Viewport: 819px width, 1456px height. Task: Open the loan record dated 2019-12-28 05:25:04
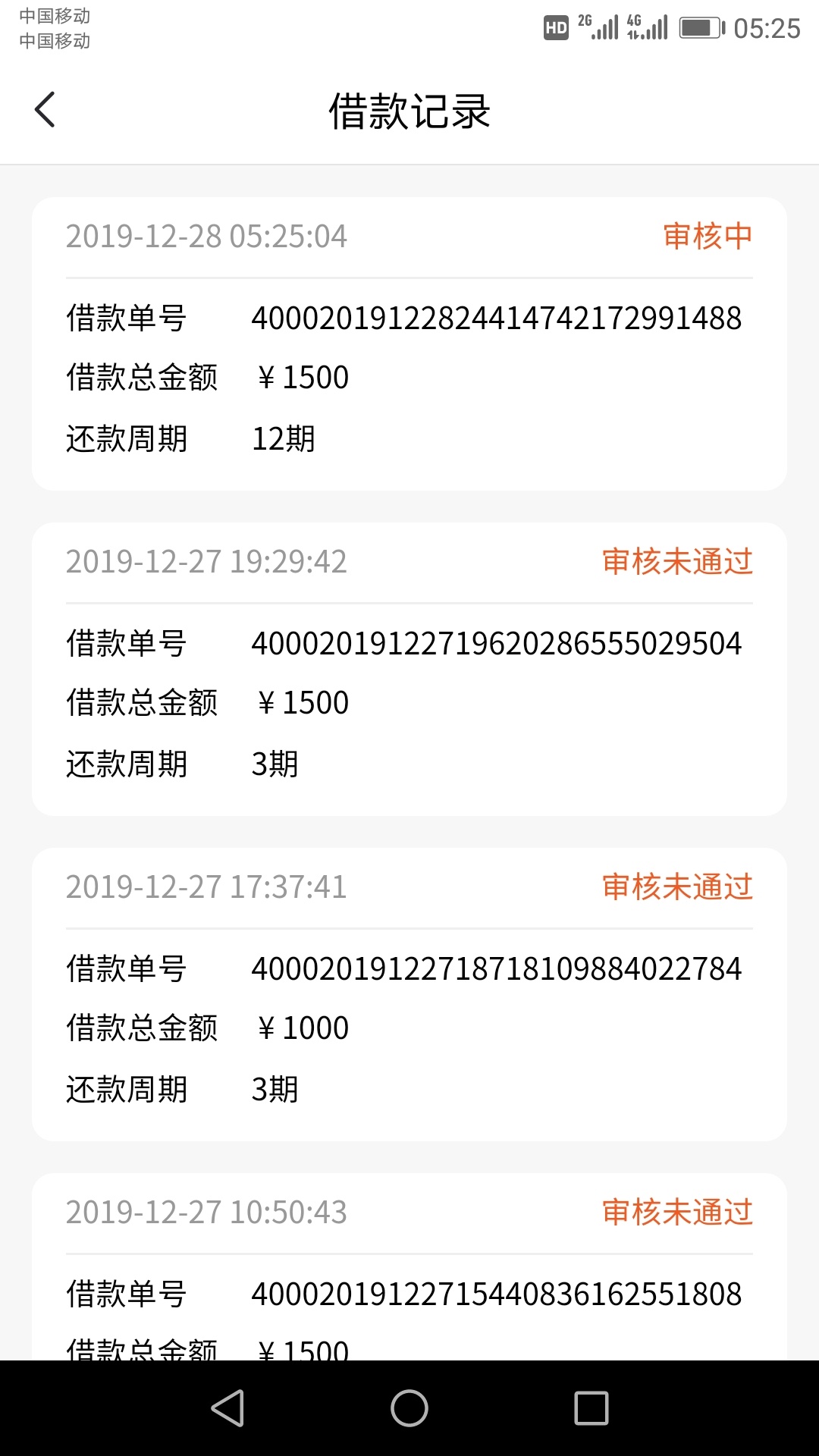click(x=409, y=344)
